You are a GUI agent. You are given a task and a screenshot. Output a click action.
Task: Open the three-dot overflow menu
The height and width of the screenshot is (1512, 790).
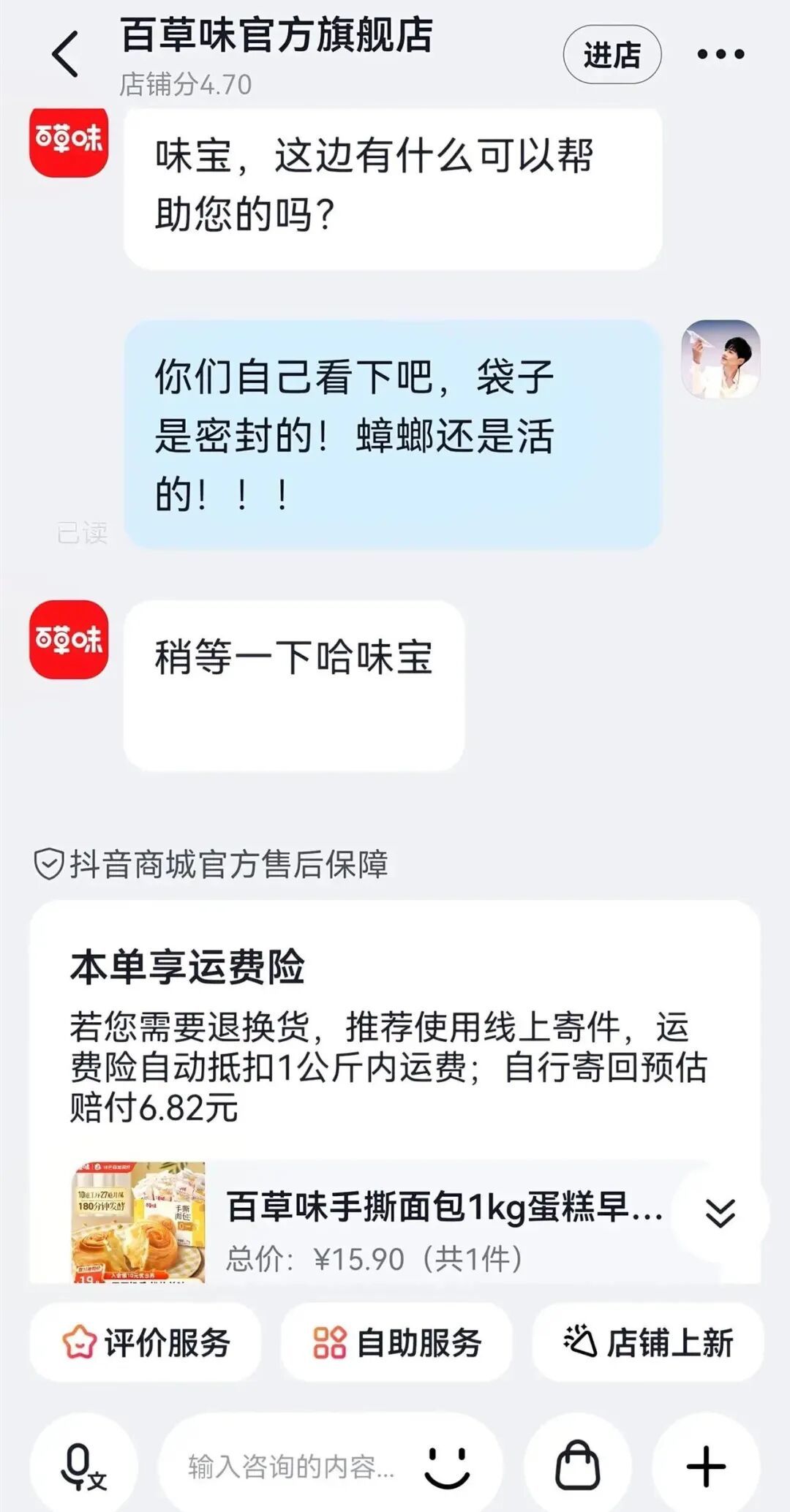720,54
